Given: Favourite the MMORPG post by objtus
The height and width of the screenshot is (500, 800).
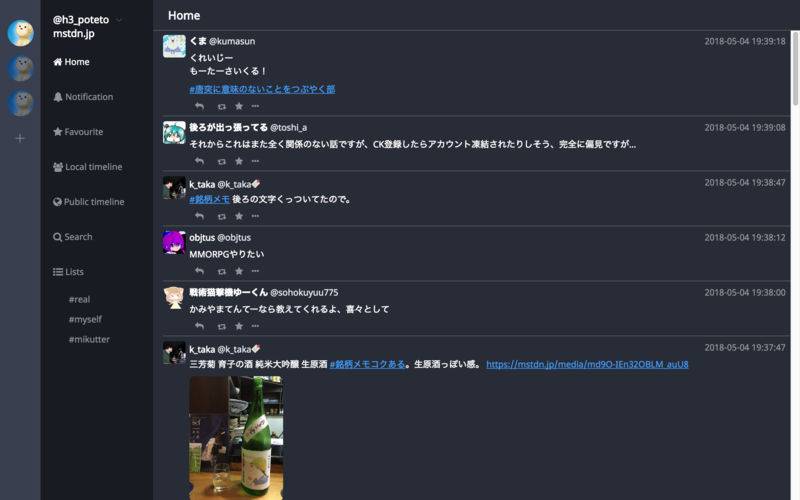Looking at the screenshot, I should pyautogui.click(x=238, y=271).
